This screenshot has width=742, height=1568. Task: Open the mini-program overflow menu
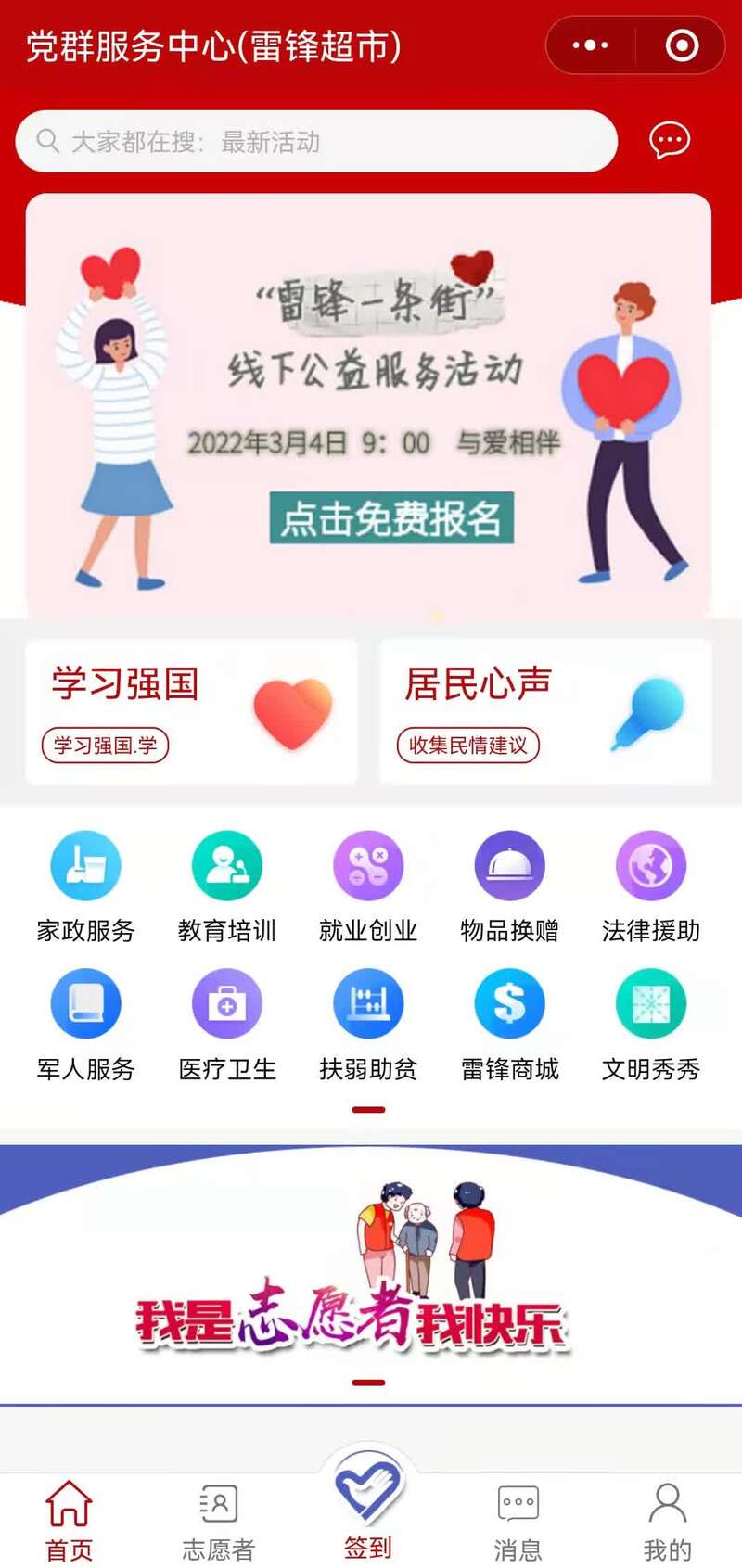[591, 45]
